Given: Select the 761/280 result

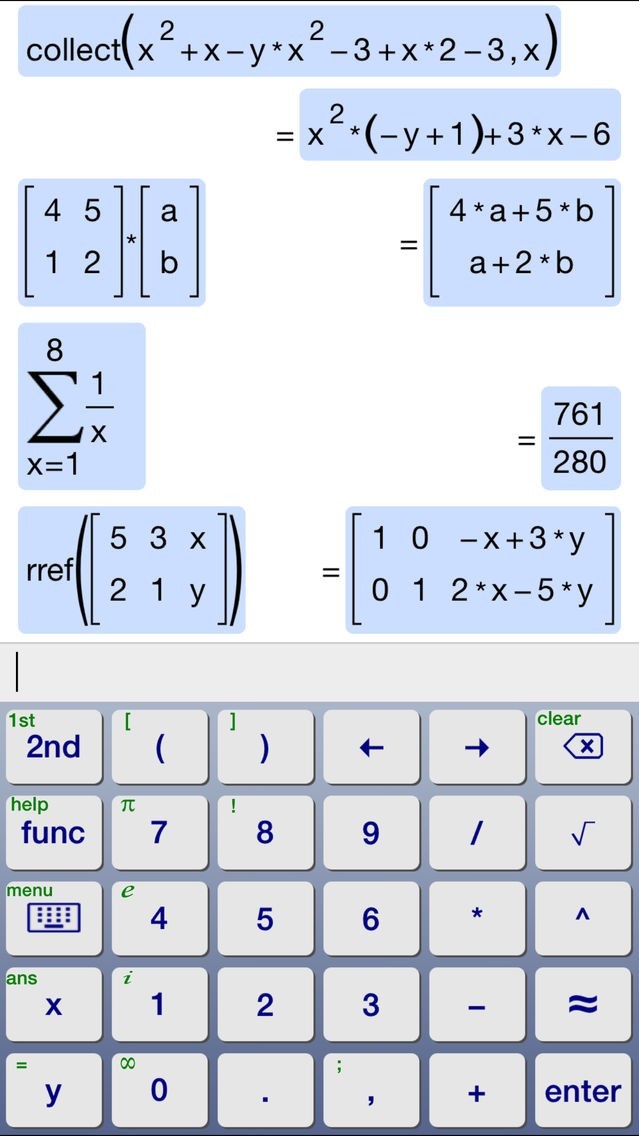Looking at the screenshot, I should tap(580, 438).
